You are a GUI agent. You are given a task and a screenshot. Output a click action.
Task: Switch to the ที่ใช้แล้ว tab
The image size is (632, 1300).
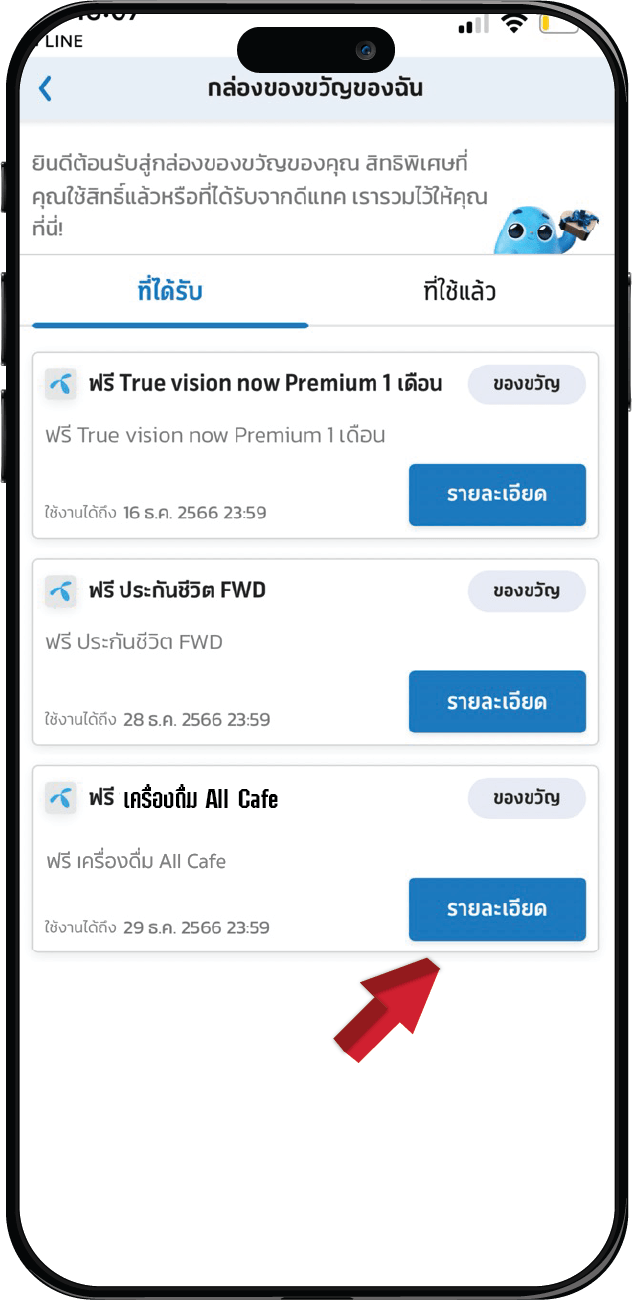[x=460, y=292]
